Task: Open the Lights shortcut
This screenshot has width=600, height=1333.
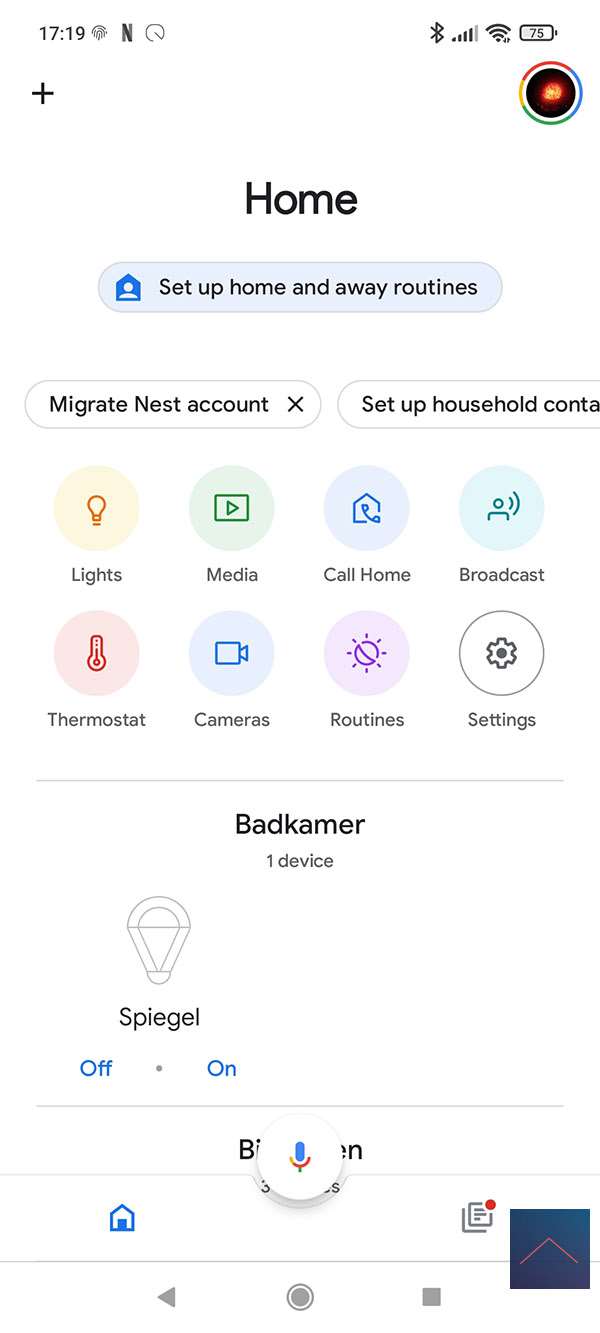Action: [x=96, y=509]
